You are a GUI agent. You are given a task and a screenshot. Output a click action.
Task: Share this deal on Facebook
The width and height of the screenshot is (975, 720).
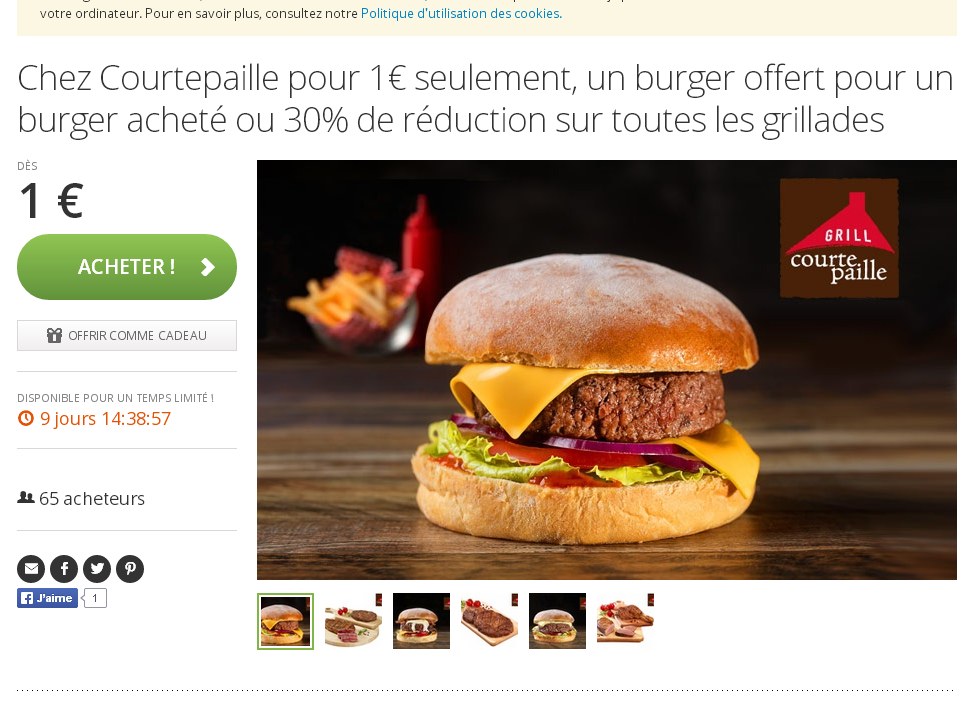(64, 569)
